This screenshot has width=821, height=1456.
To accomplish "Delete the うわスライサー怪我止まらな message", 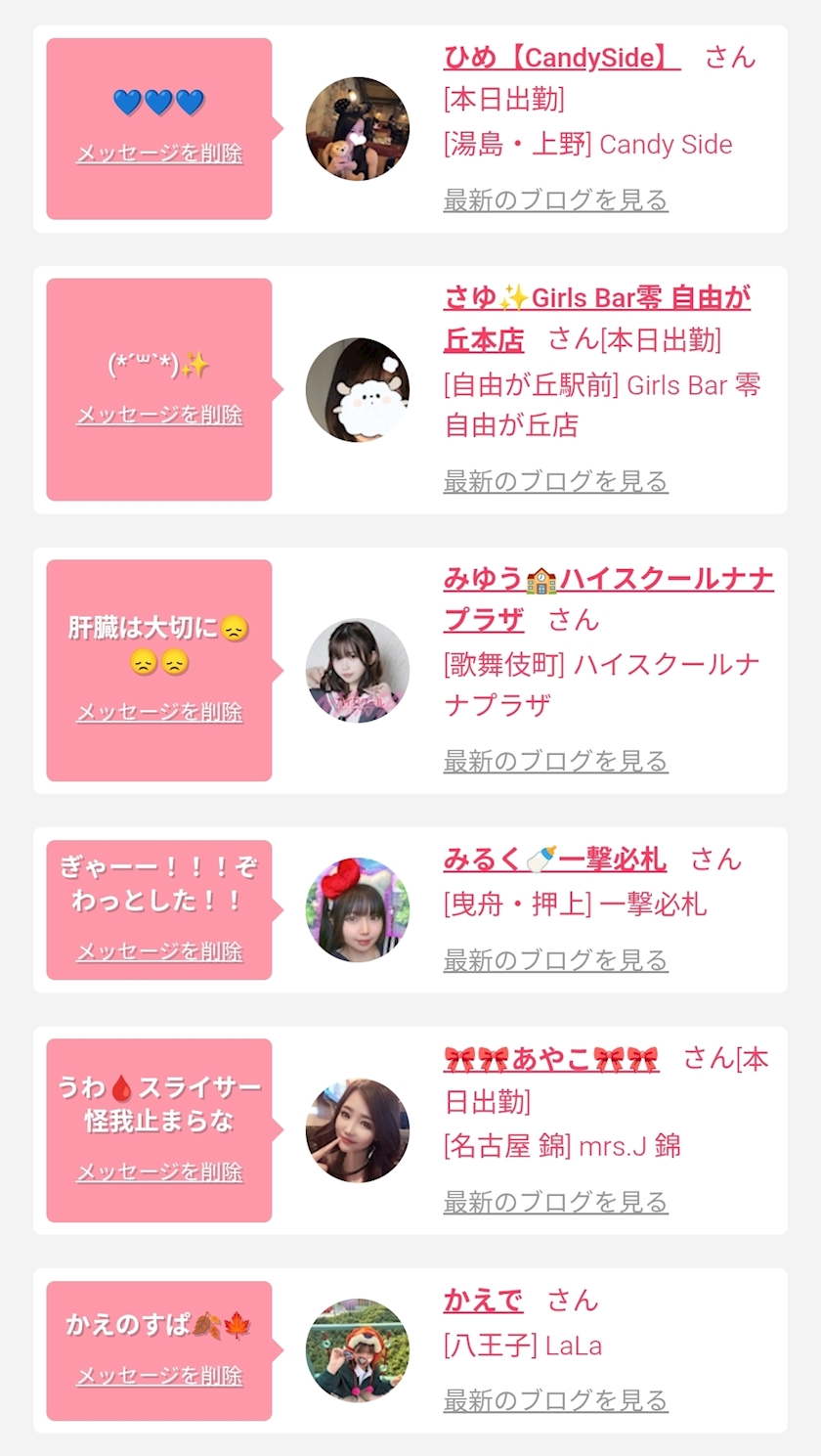I will [x=159, y=1171].
